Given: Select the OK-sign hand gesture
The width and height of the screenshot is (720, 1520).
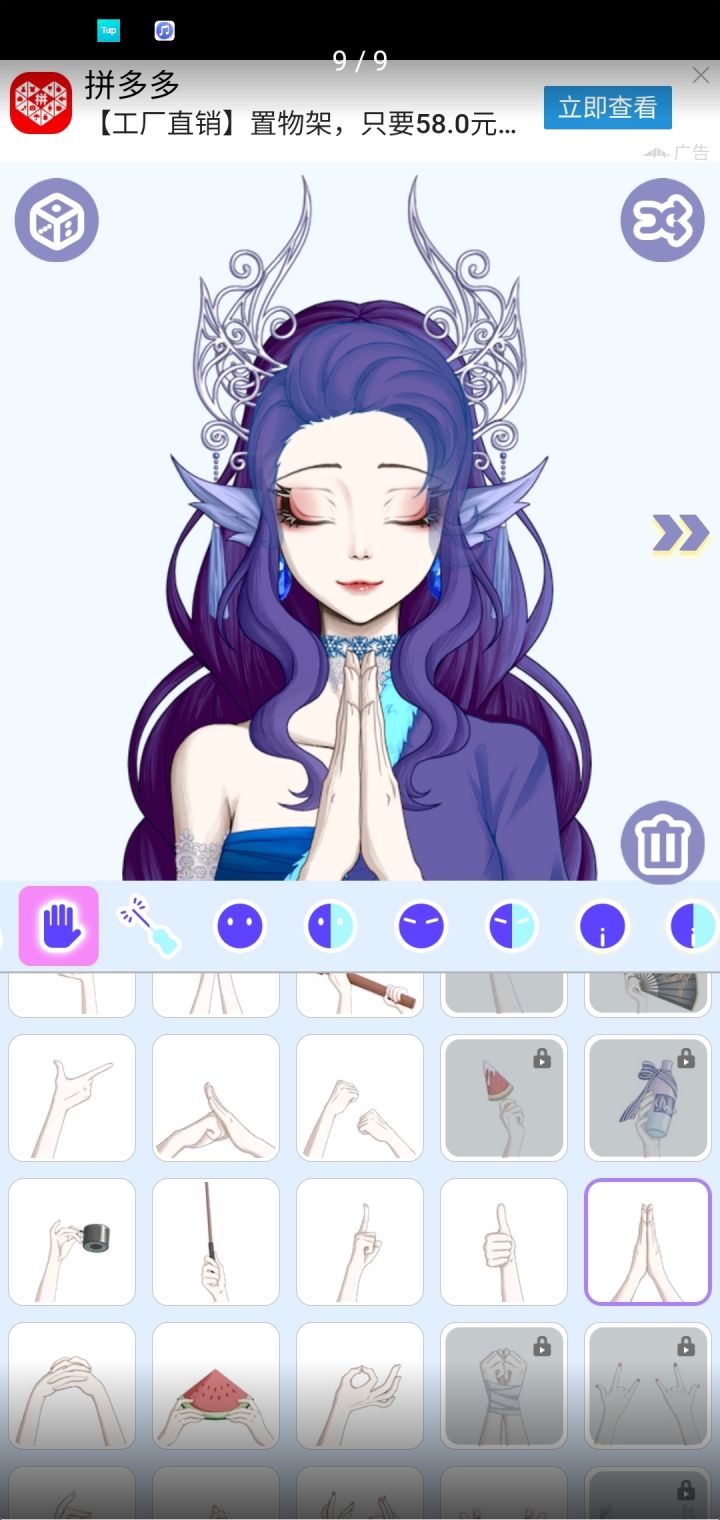Looking at the screenshot, I should 360,1387.
